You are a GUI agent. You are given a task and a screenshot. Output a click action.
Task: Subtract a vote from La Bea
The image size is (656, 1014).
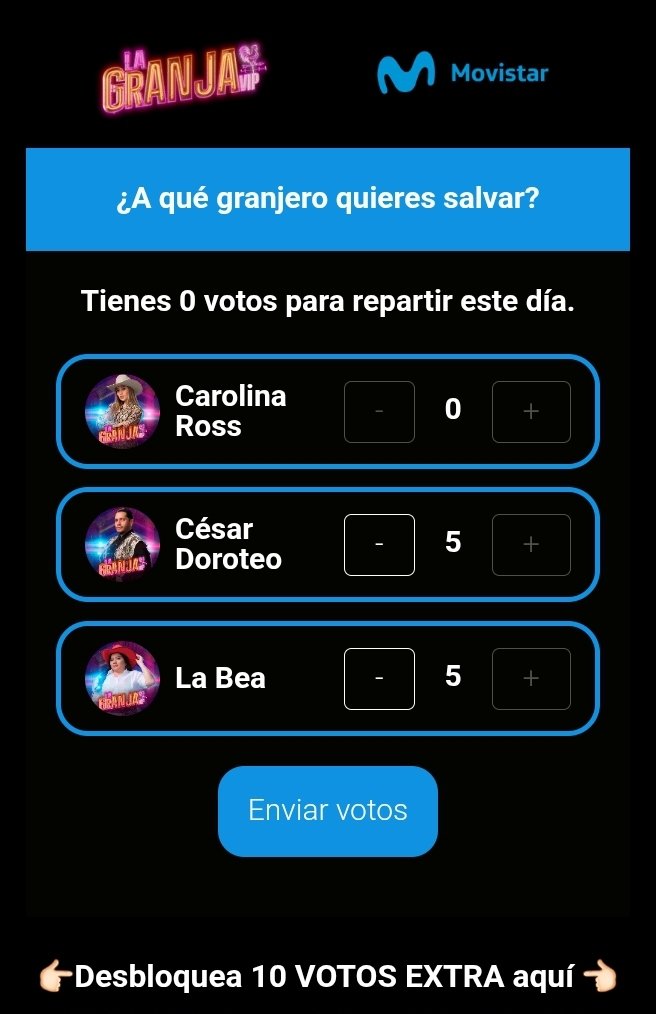click(x=379, y=678)
